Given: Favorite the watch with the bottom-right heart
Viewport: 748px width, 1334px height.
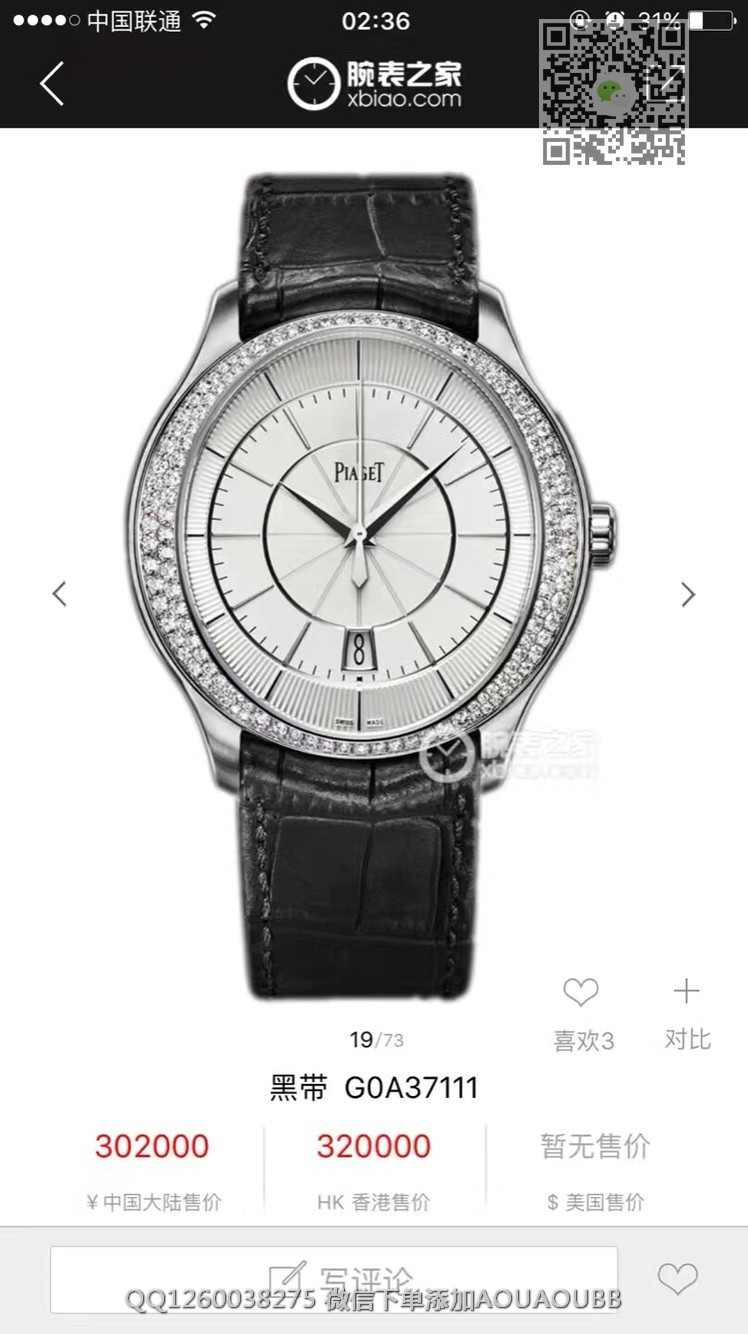Looking at the screenshot, I should click(677, 1278).
